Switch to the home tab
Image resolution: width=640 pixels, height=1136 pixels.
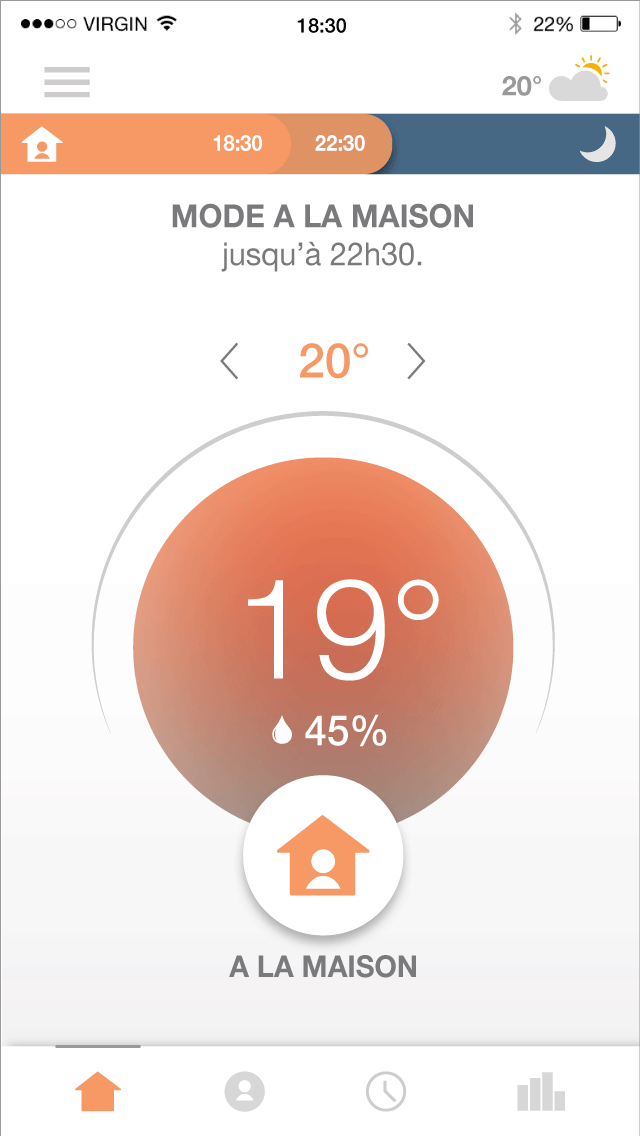(x=98, y=1091)
